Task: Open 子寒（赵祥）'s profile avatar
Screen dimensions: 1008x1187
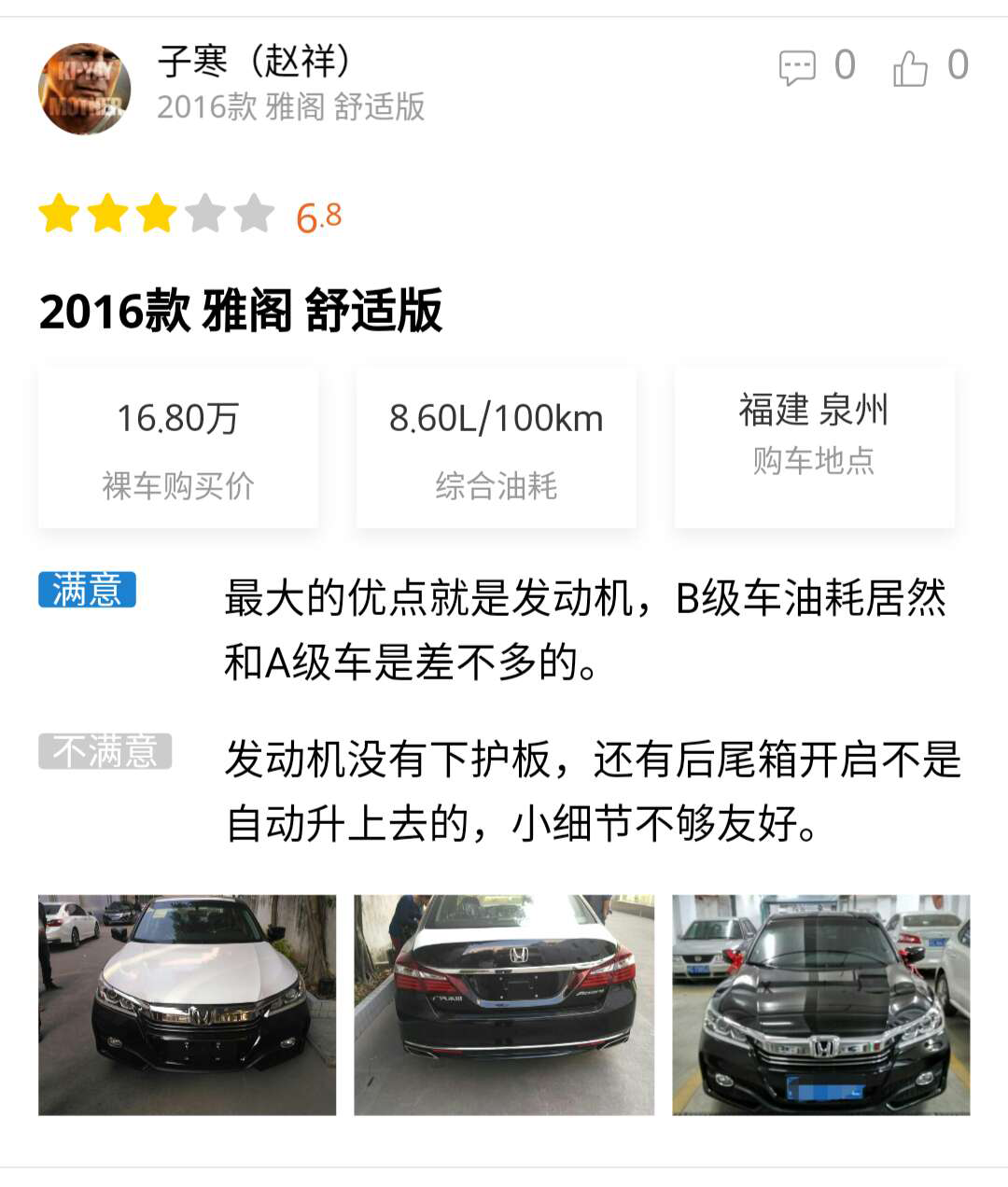Action: [x=84, y=89]
